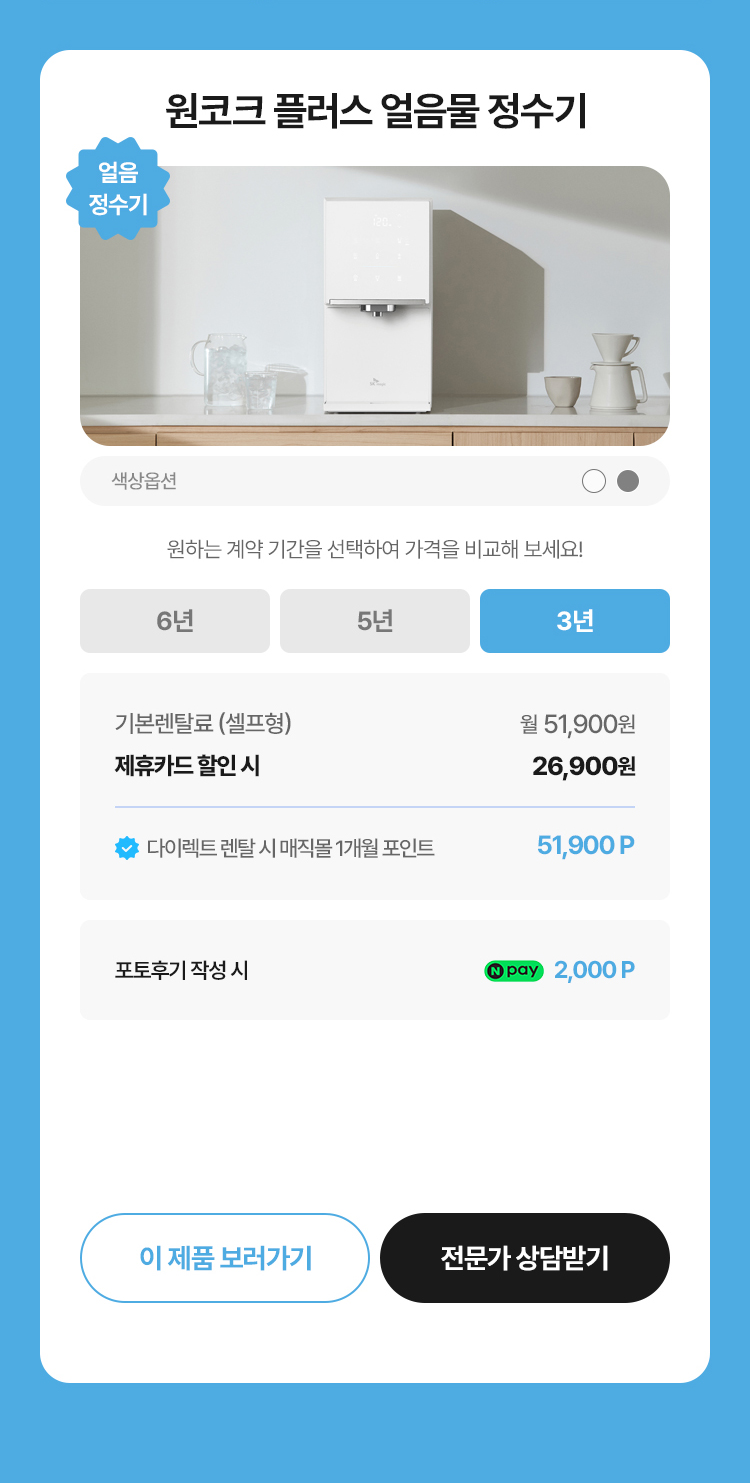Select the 6년 contract period

175,621
